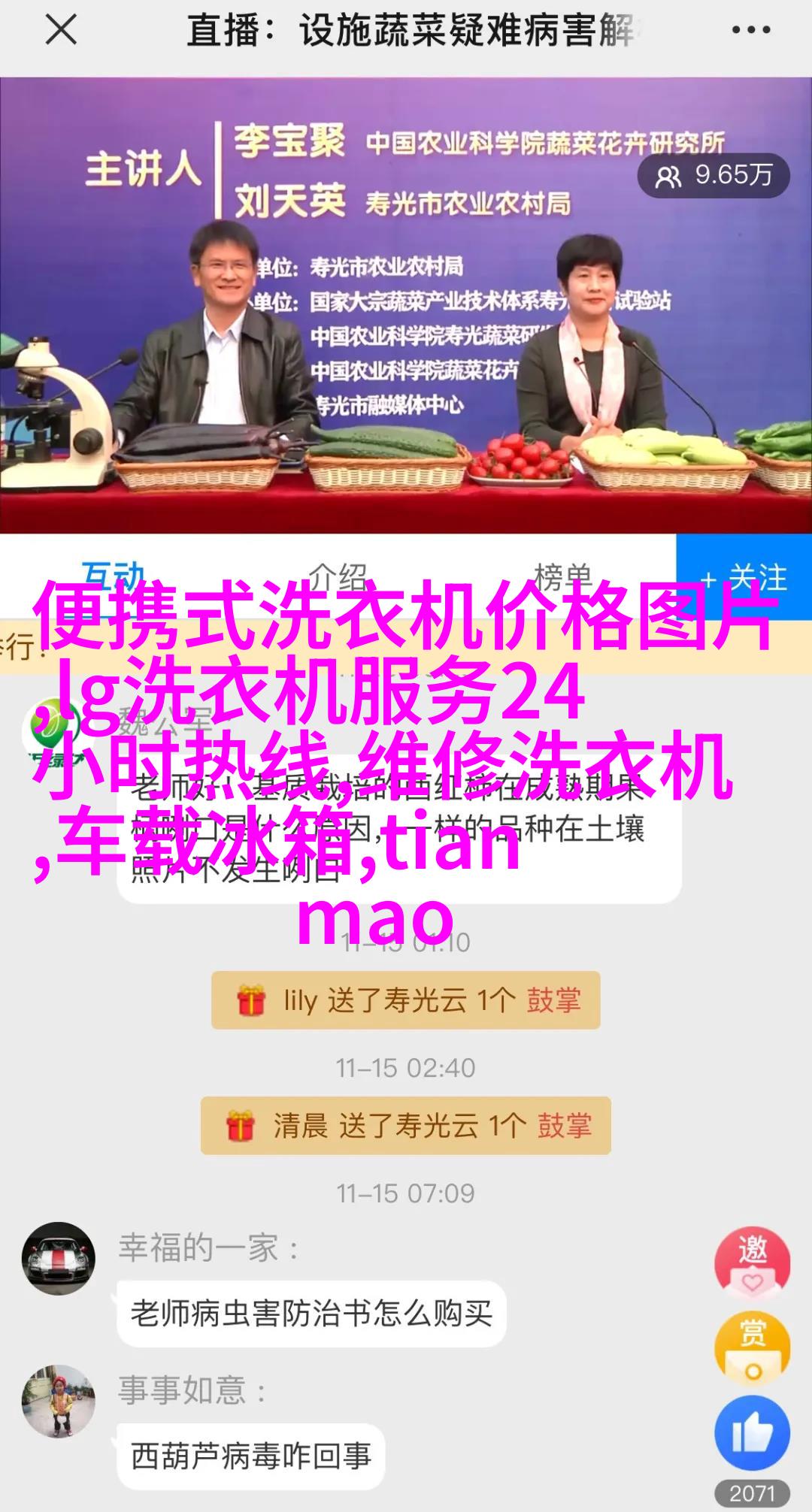Image resolution: width=812 pixels, height=1512 pixels.
Task: Open 事事如意's profile avatar
Action: (x=59, y=1401)
